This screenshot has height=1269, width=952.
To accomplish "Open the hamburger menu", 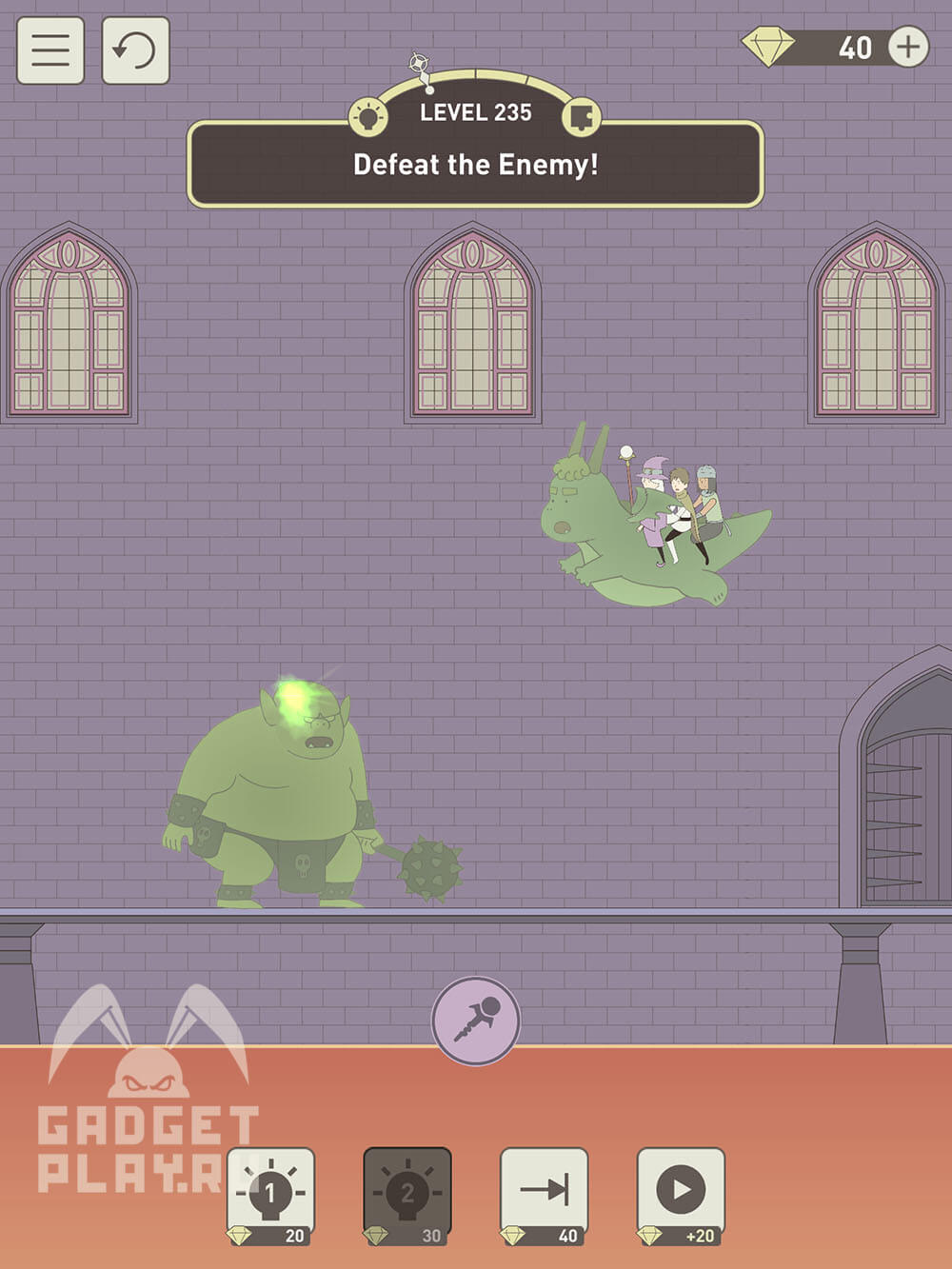I will (50, 50).
